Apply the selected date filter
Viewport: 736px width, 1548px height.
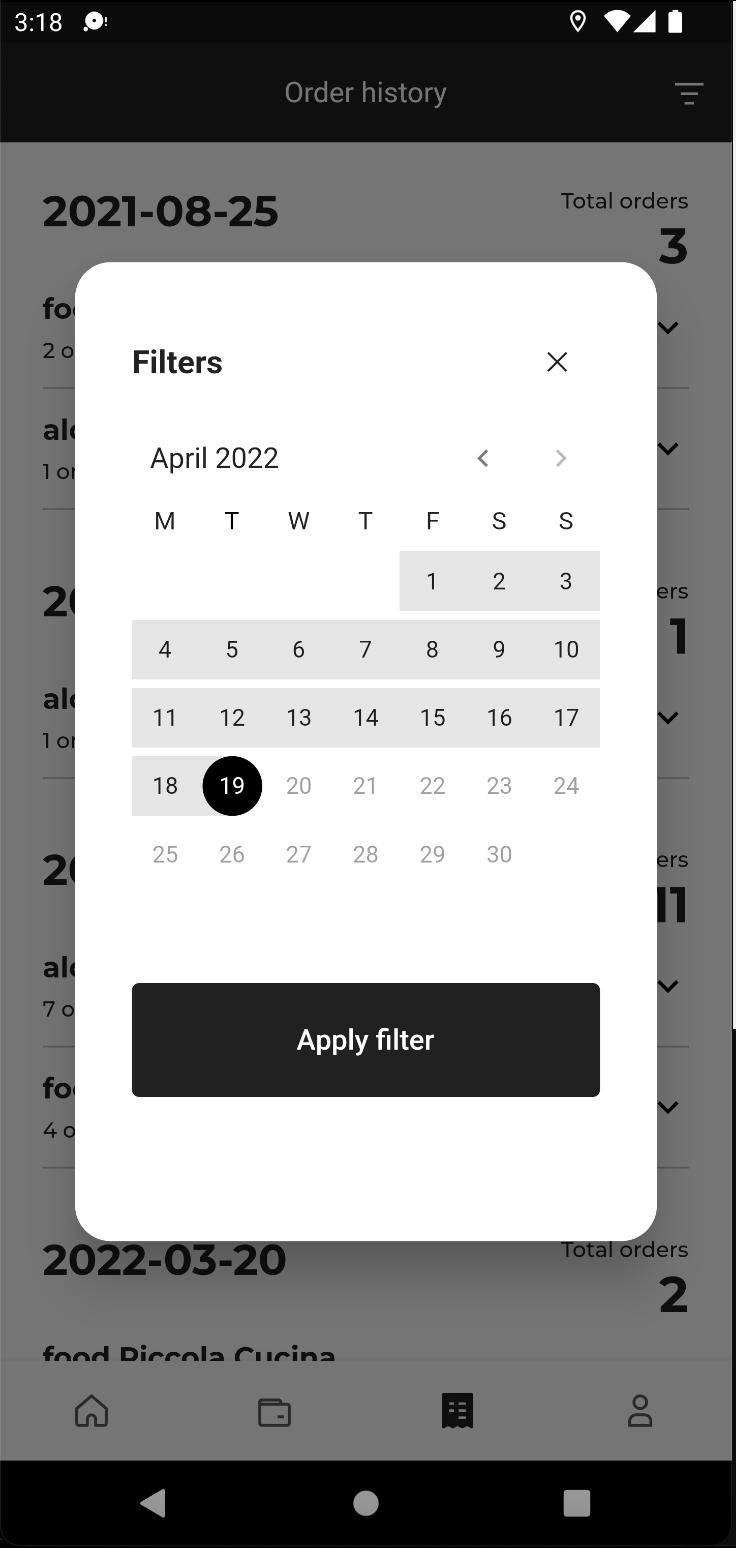click(x=366, y=1040)
